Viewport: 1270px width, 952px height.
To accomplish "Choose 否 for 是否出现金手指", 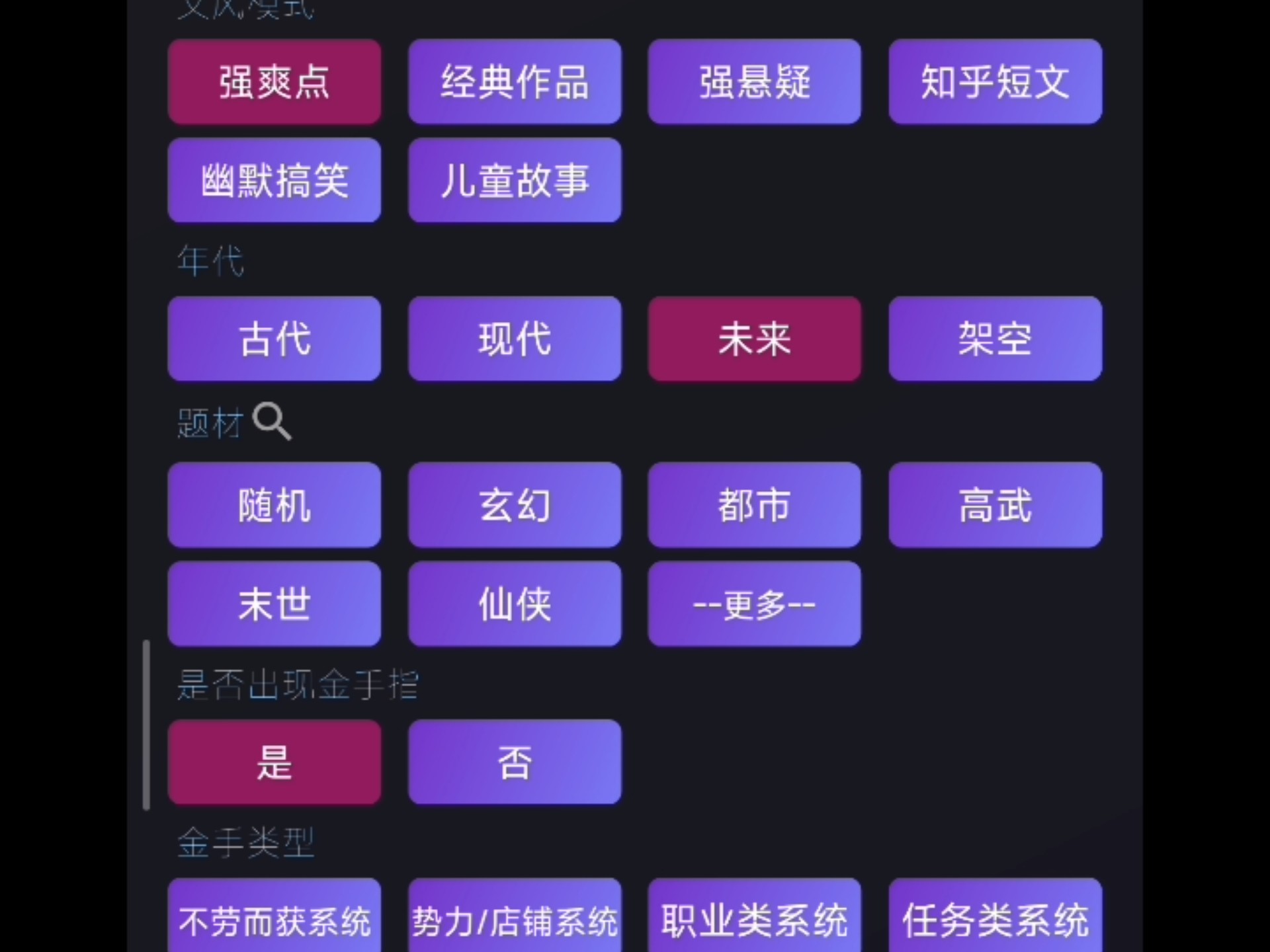I will coord(515,762).
